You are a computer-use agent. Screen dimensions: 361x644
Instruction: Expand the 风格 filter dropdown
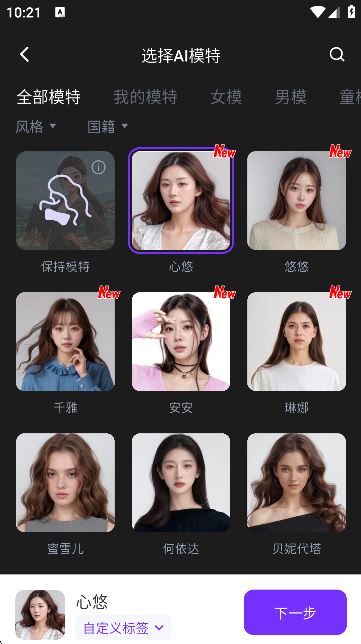tap(36, 126)
